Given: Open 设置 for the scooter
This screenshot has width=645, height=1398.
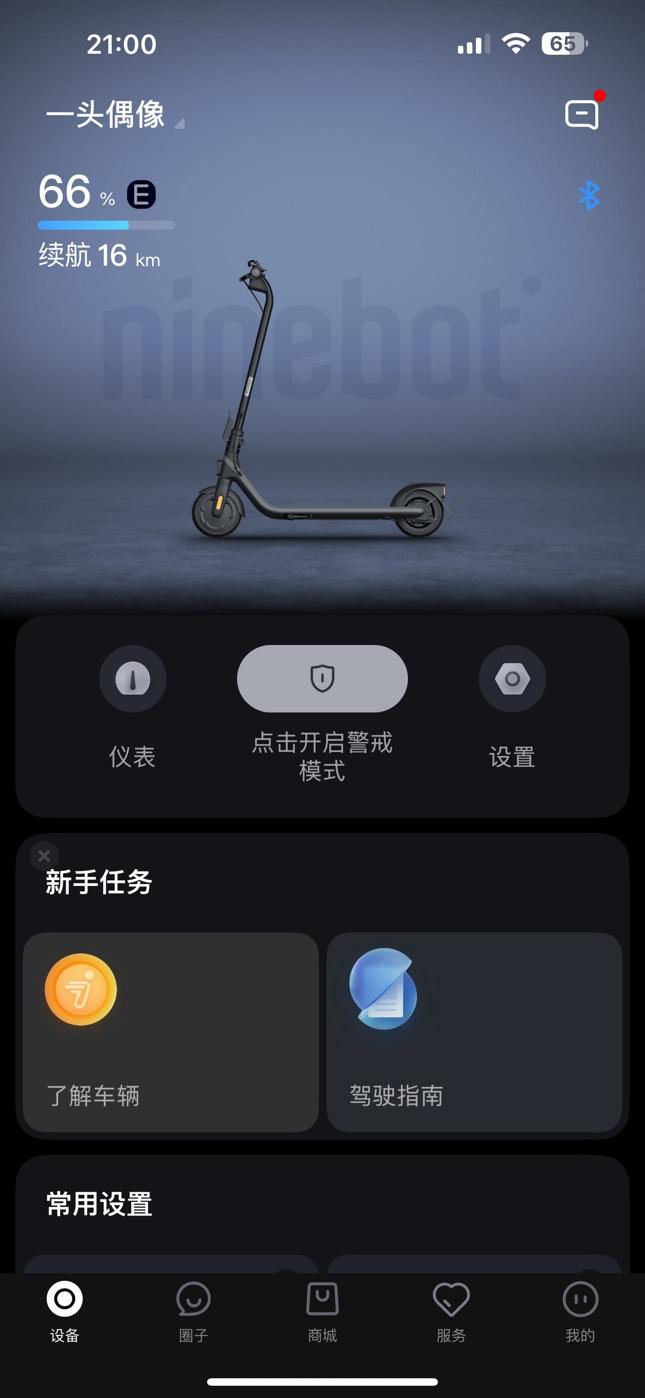Looking at the screenshot, I should [512, 680].
